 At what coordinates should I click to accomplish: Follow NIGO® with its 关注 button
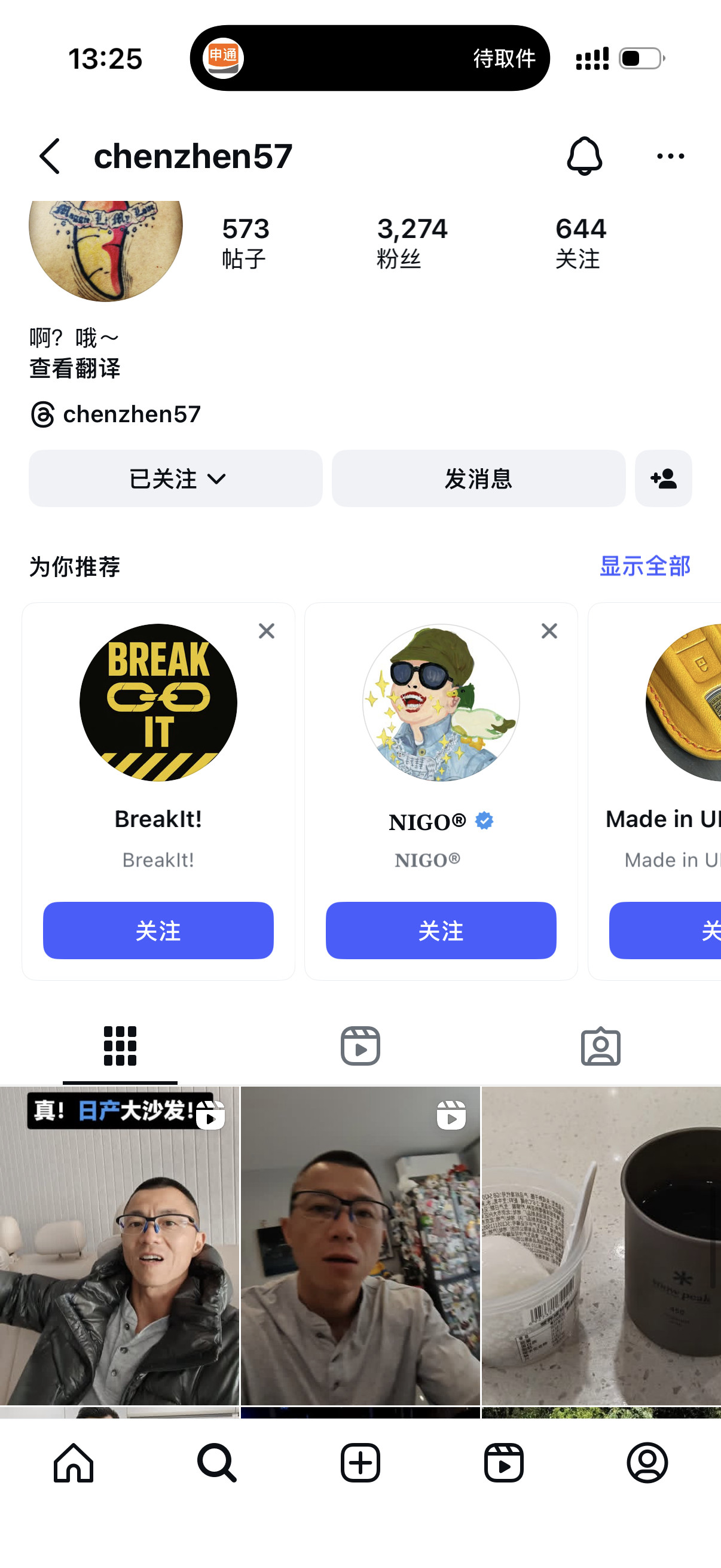point(441,930)
